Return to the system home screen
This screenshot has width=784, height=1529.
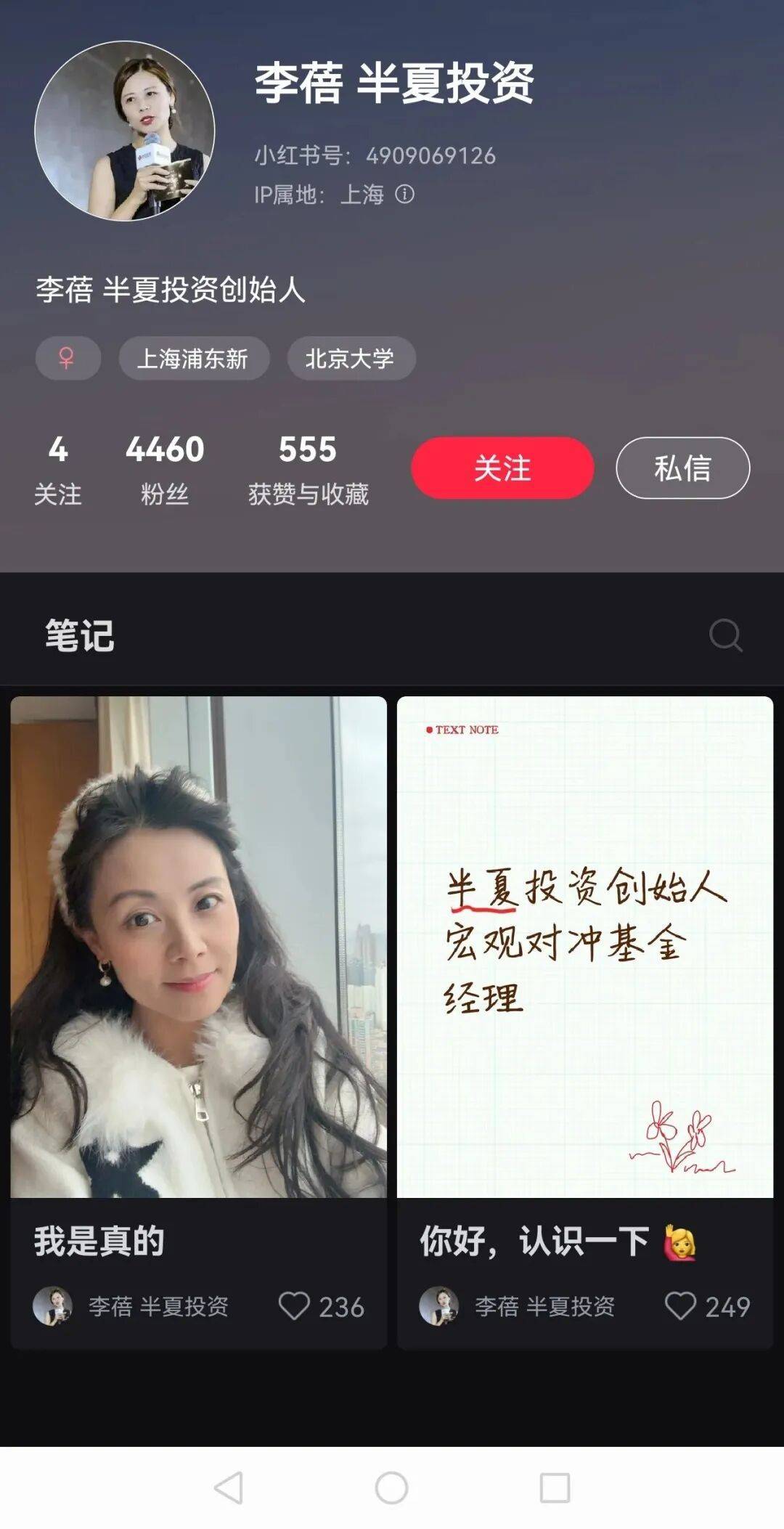pyautogui.click(x=391, y=1488)
